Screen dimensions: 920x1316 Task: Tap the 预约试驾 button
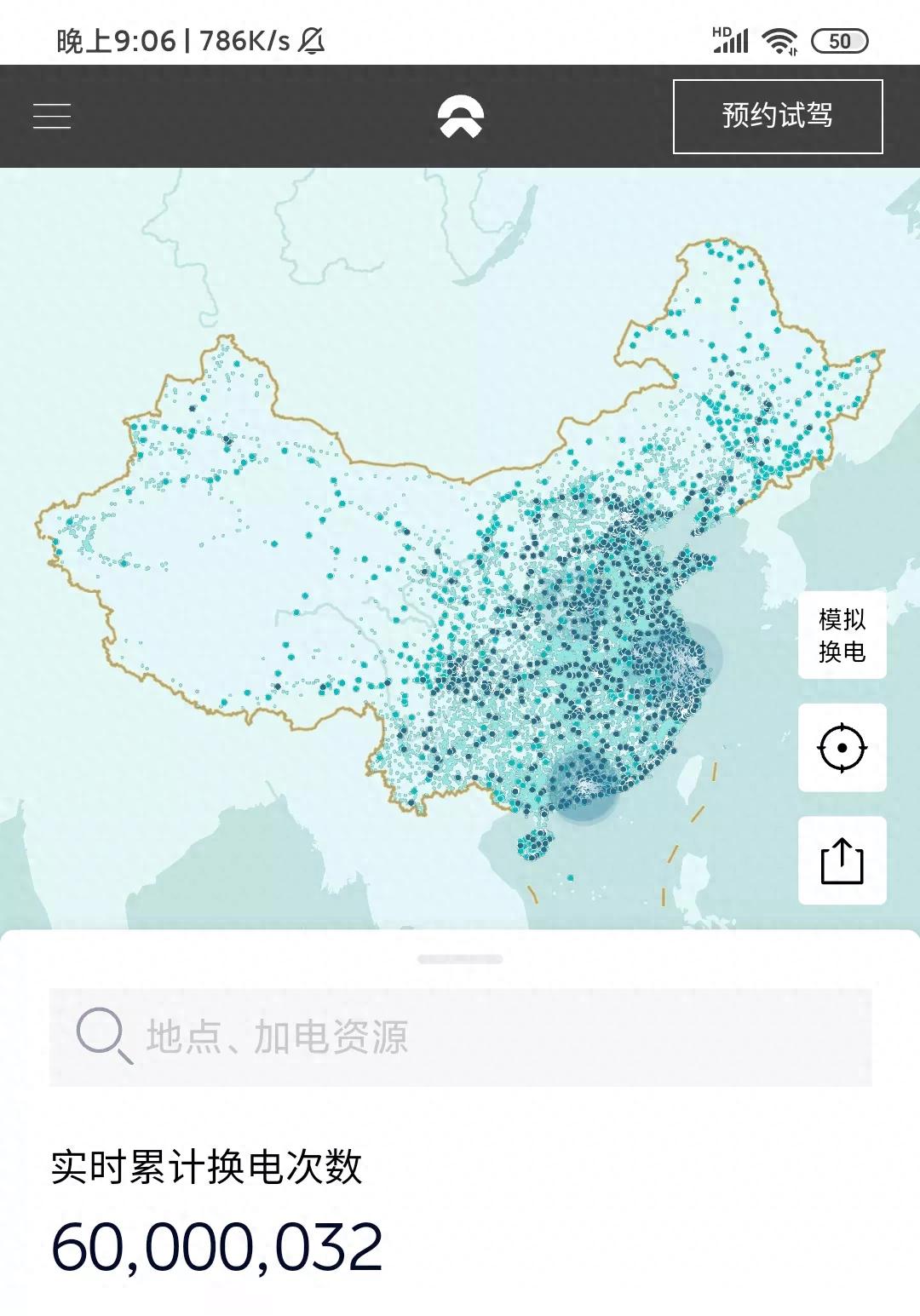(x=777, y=117)
